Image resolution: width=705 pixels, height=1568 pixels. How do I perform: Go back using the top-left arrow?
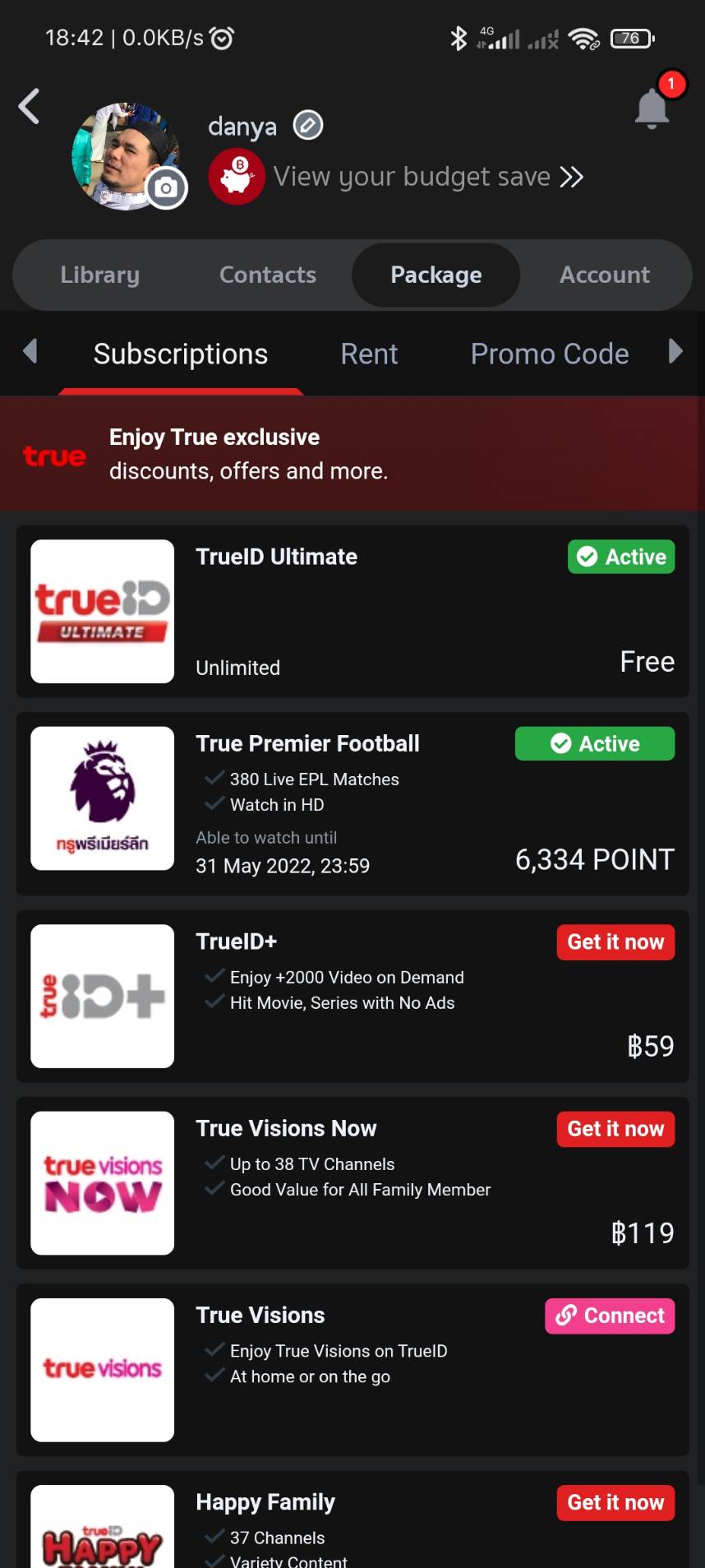(x=30, y=106)
